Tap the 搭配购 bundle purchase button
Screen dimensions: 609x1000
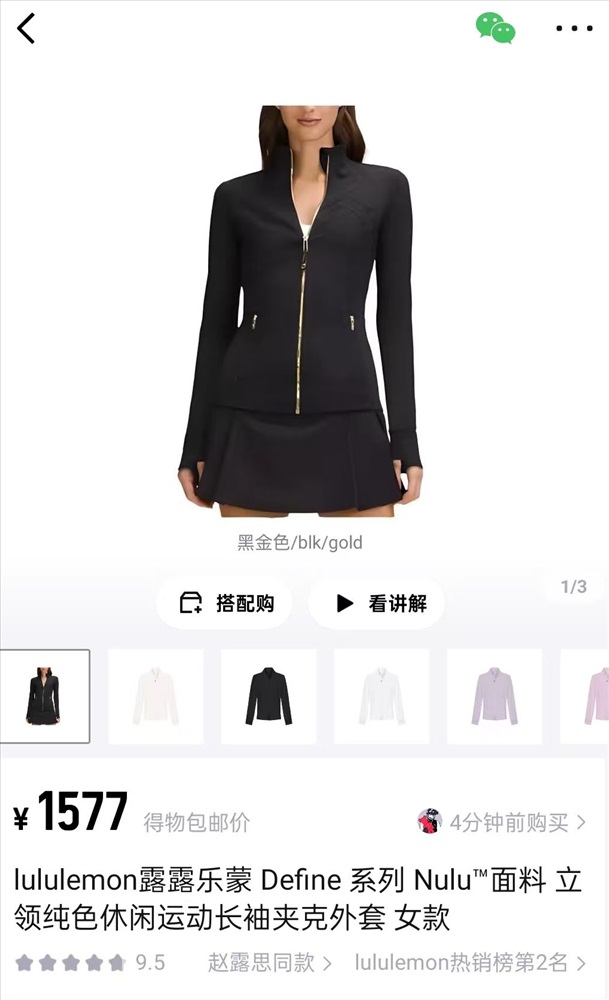click(x=224, y=603)
